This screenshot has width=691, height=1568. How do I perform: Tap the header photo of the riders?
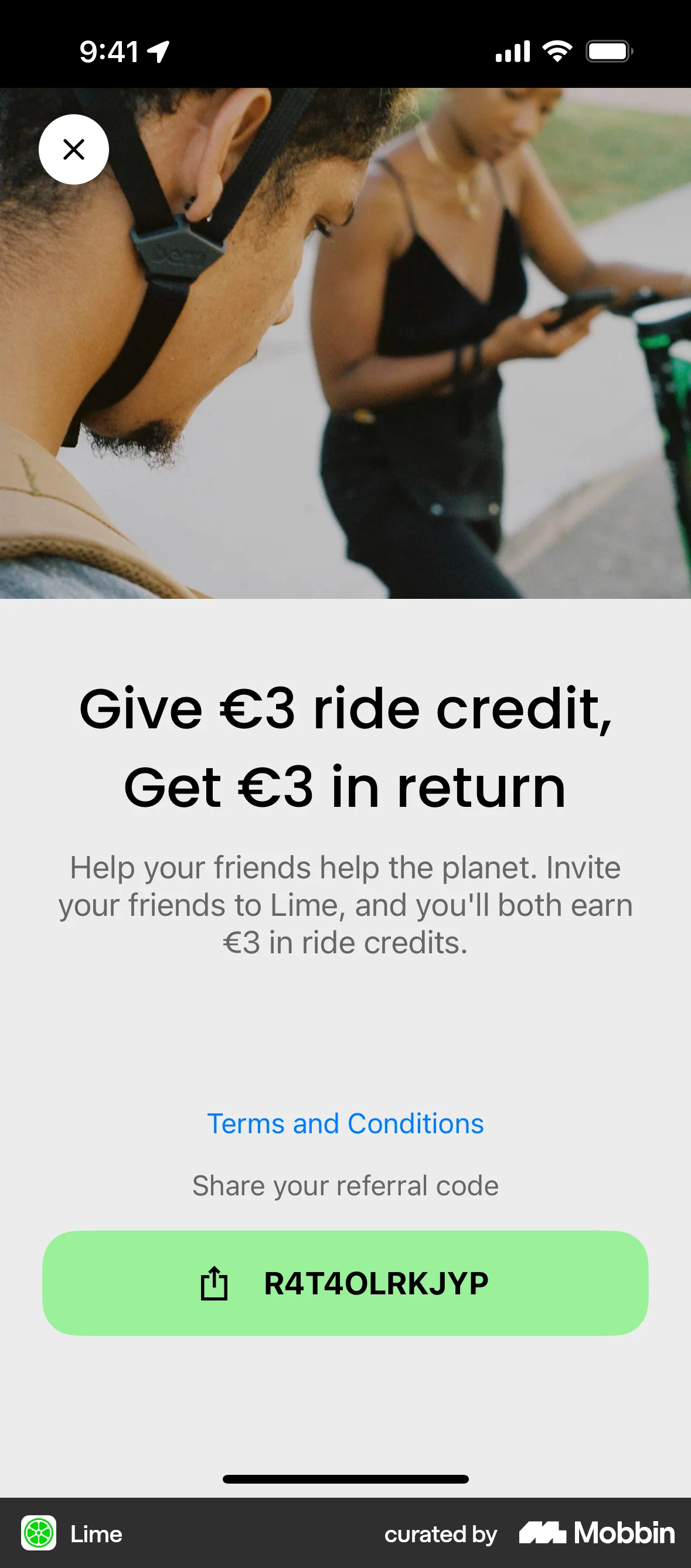tap(345, 341)
